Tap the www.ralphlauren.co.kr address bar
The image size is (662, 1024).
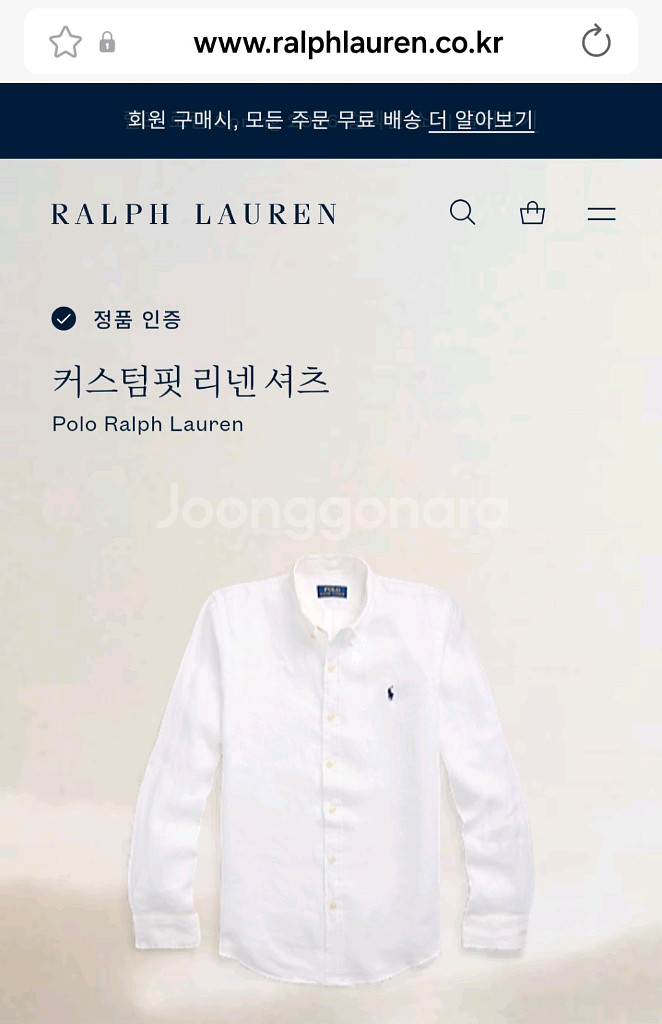coord(348,43)
